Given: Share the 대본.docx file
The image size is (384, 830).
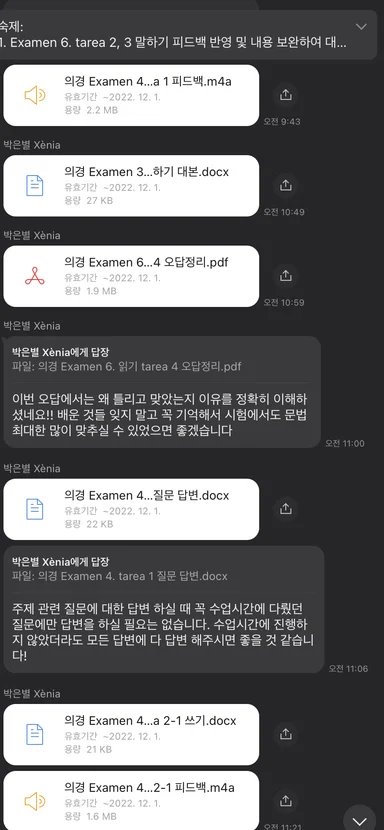Looking at the screenshot, I should [x=285, y=186].
